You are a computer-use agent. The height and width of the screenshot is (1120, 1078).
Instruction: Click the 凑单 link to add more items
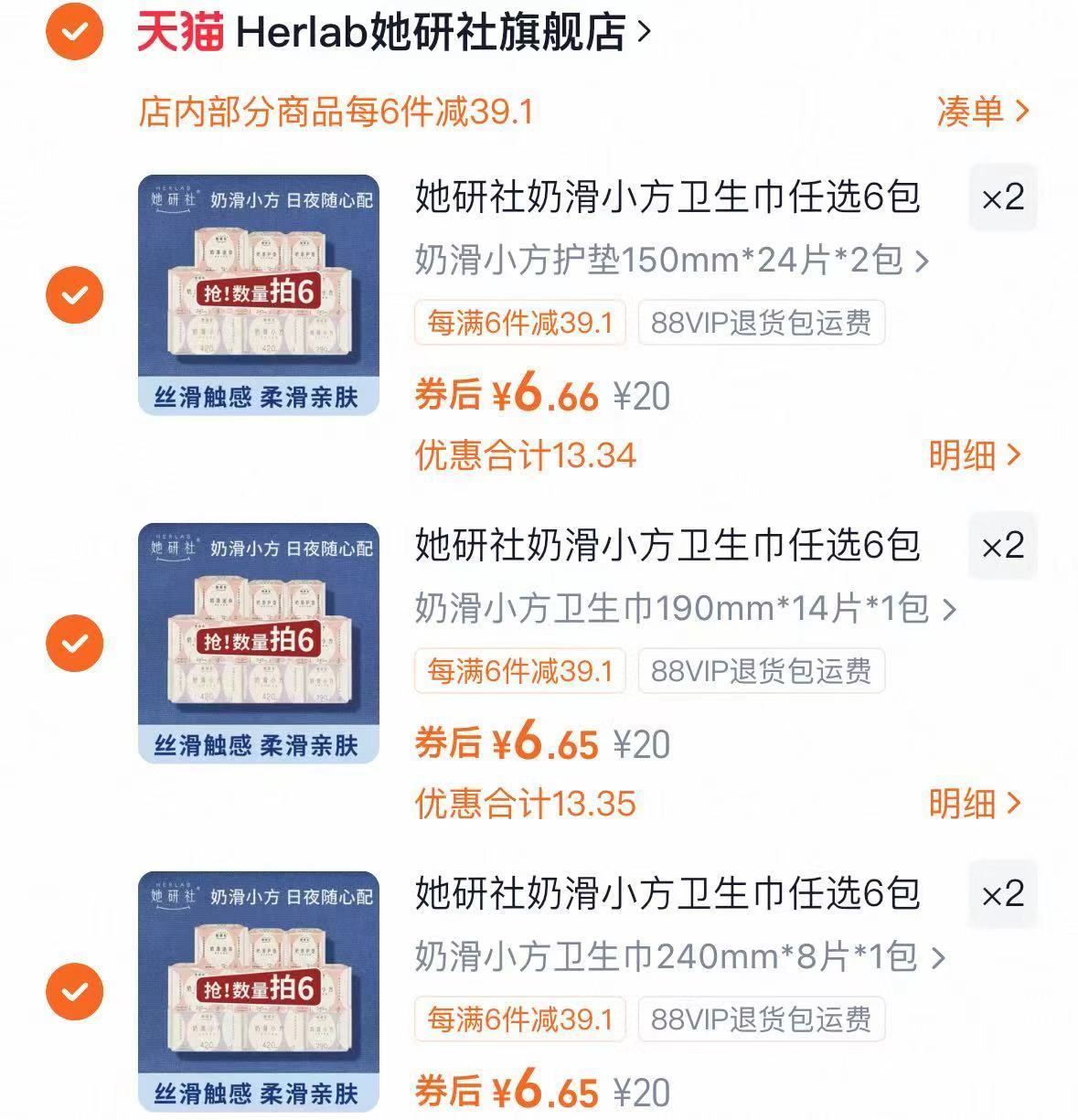[983, 110]
